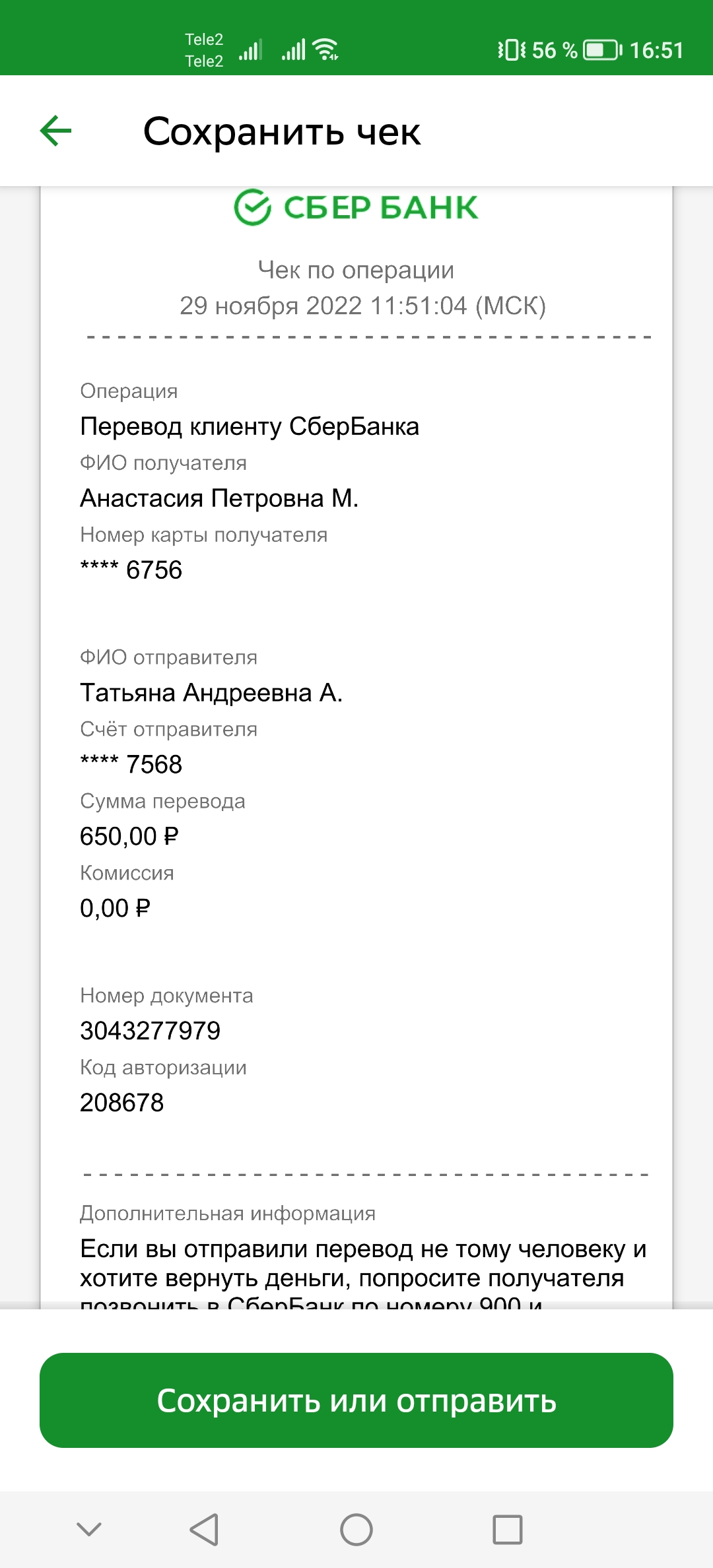
Task: Go back using the green arrow
Action: tap(55, 131)
